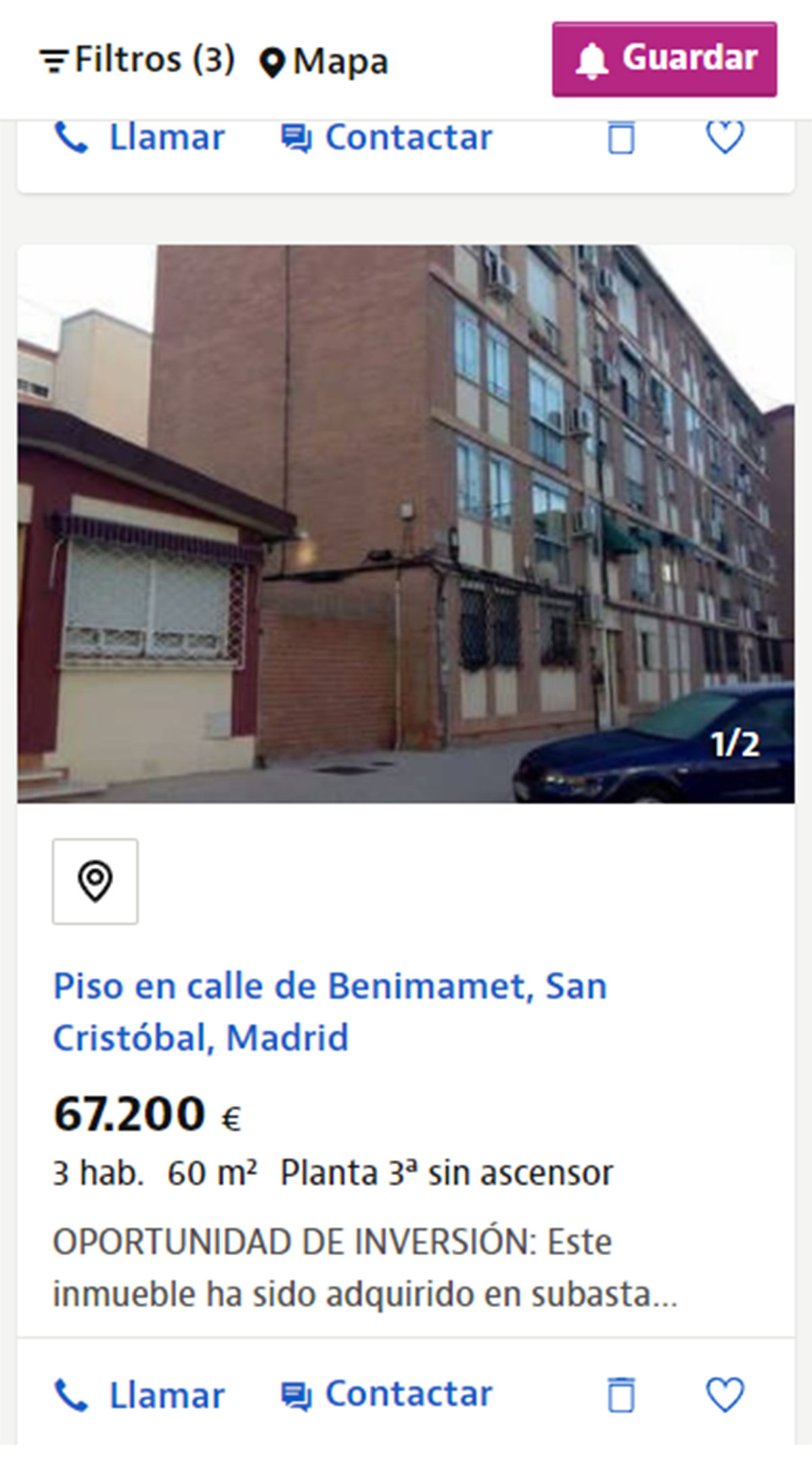Switch to the Mapa view
This screenshot has height=1473, width=812.
[x=323, y=62]
